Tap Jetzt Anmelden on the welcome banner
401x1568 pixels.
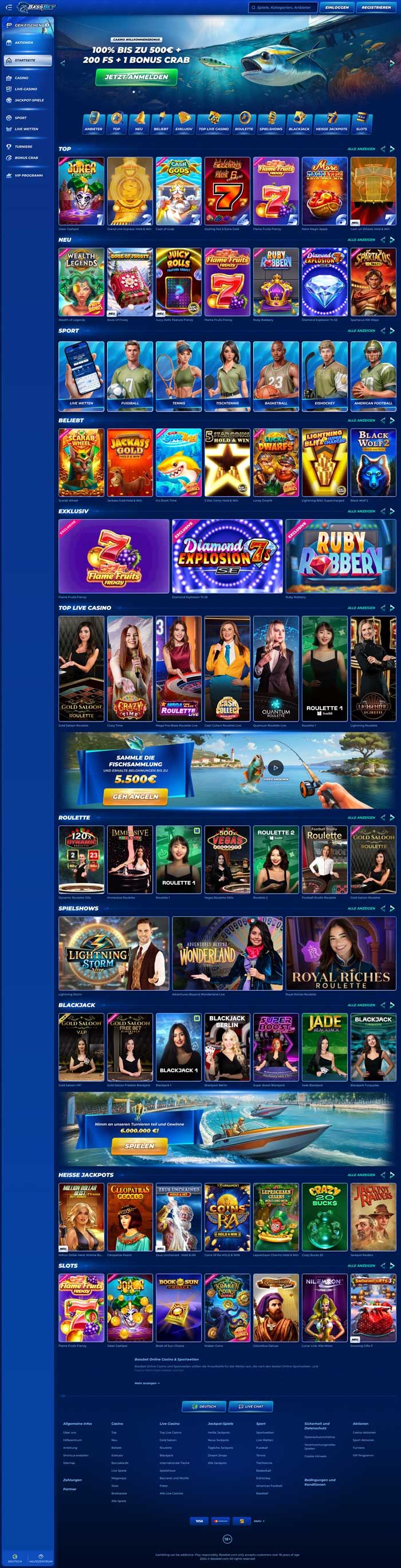coord(136,77)
